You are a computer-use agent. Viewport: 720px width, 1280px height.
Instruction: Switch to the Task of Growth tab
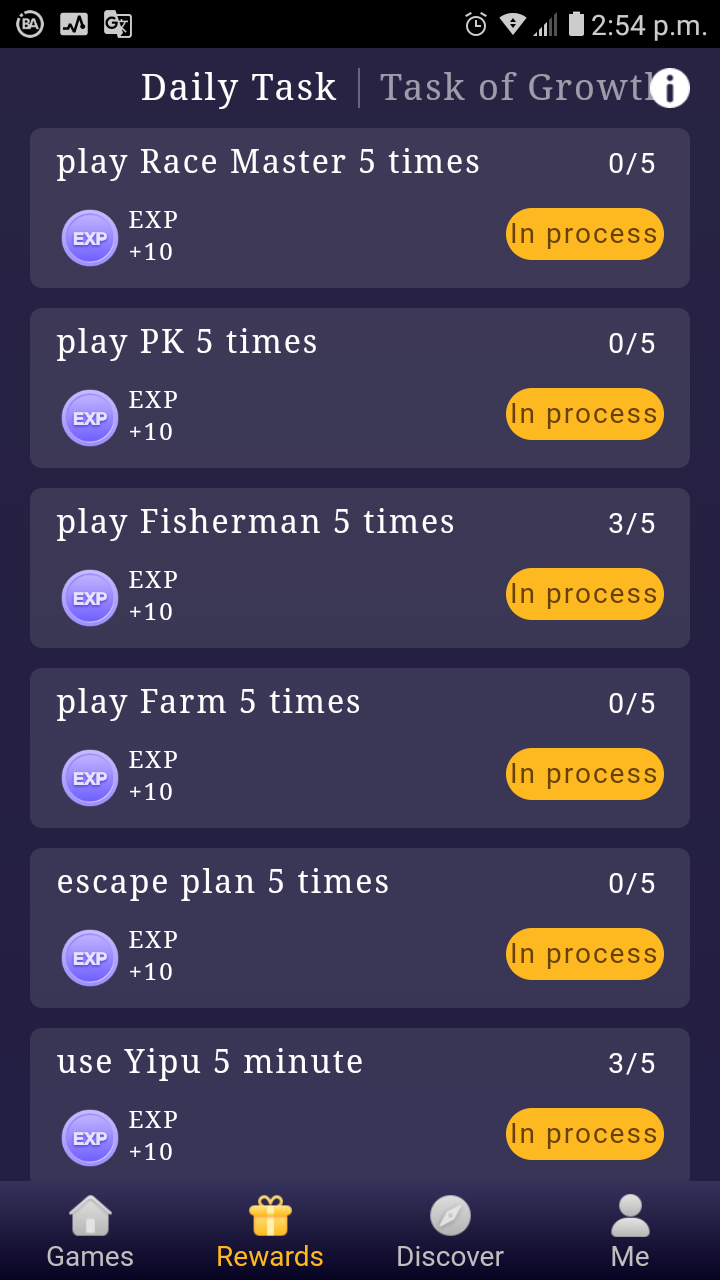tap(516, 88)
